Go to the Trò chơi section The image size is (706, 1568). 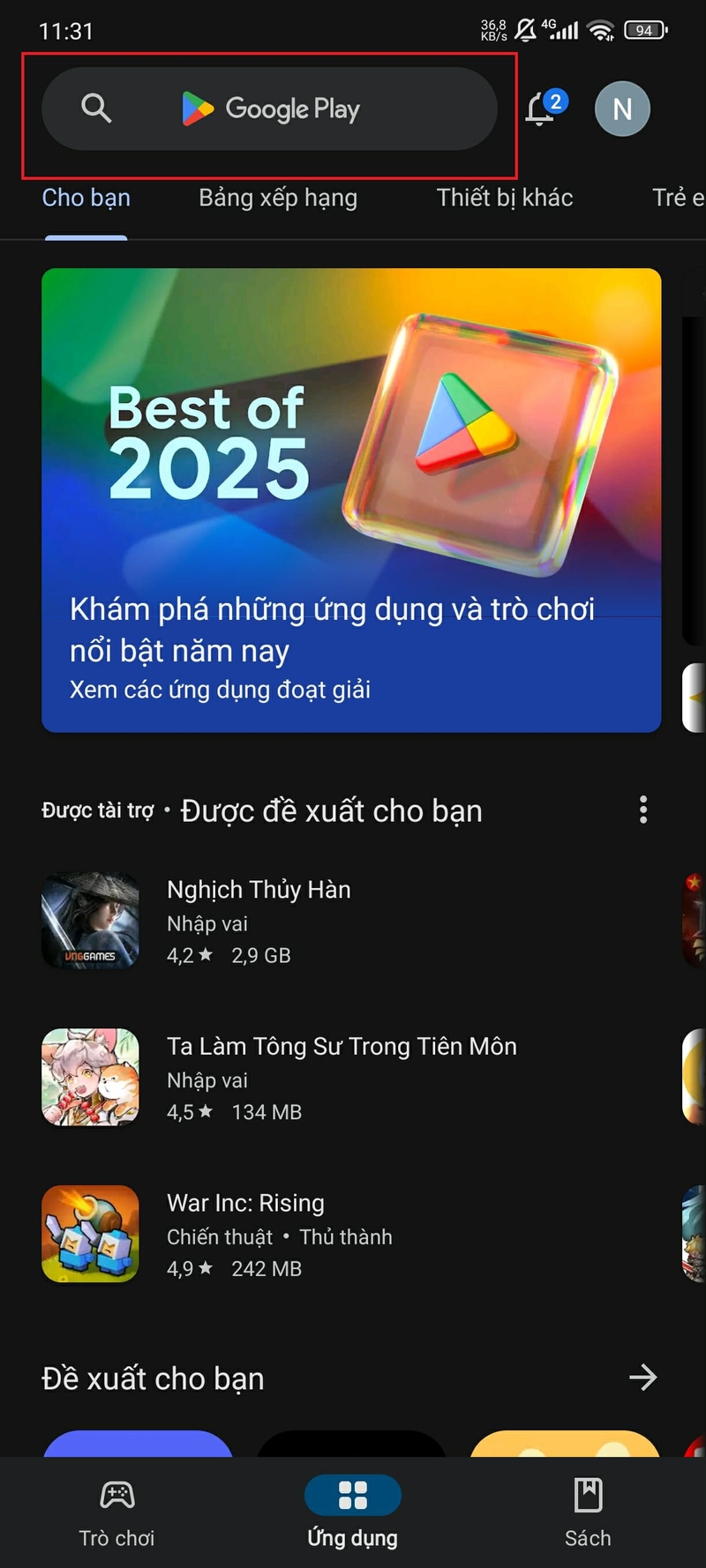click(x=116, y=1512)
